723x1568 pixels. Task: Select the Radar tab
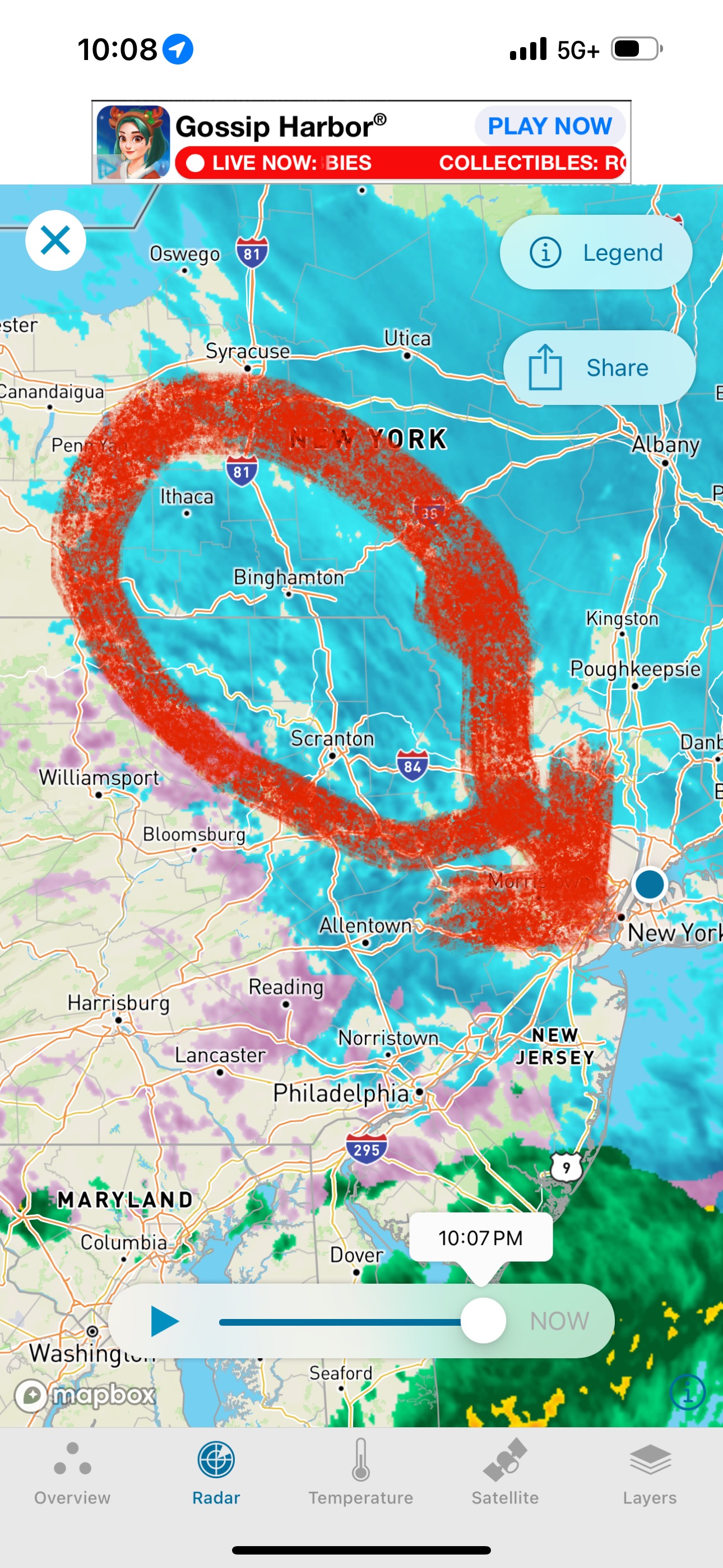click(216, 1471)
